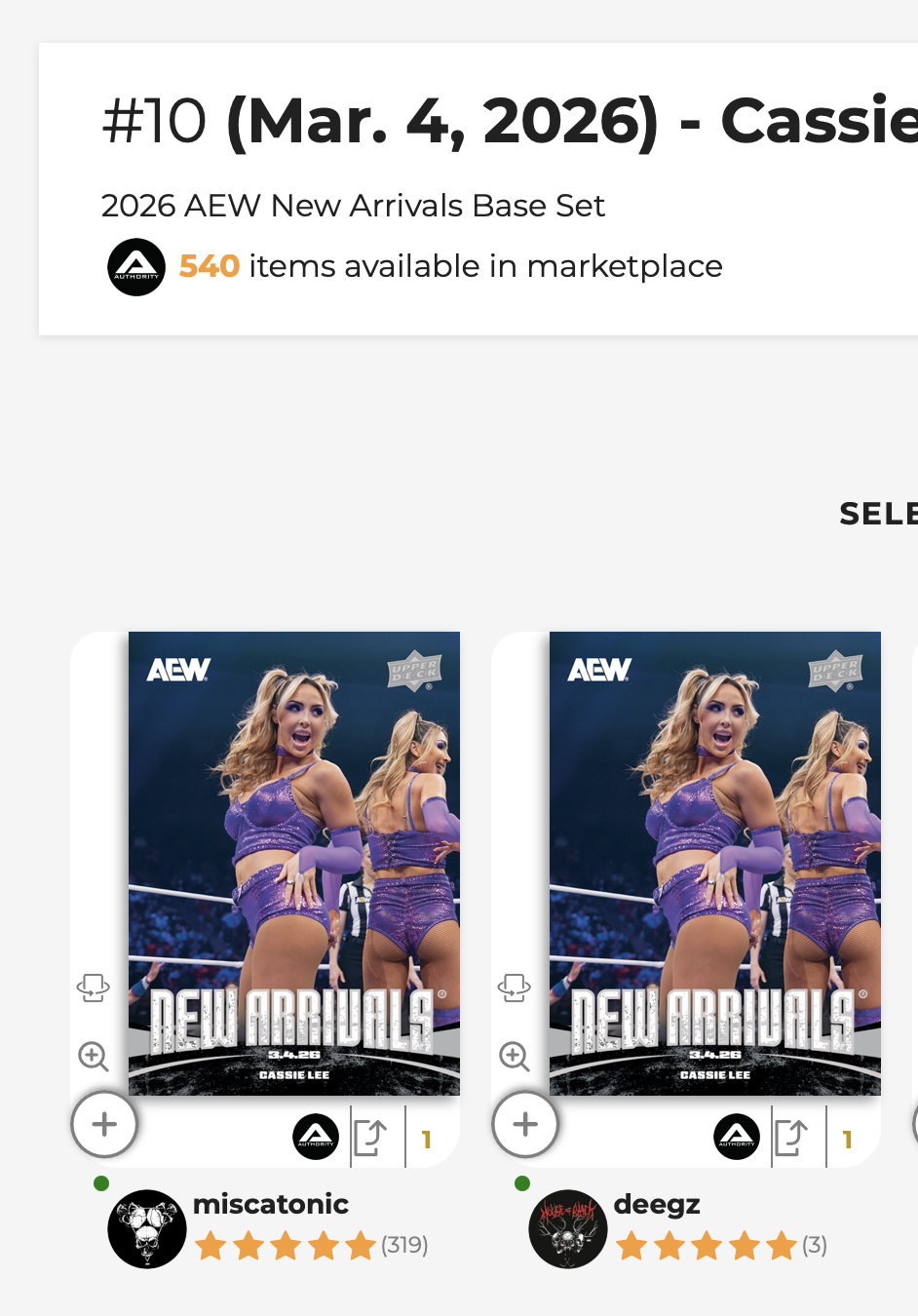Share miscatonic's card listing
This screenshot has width=918, height=1316.
371,1137
